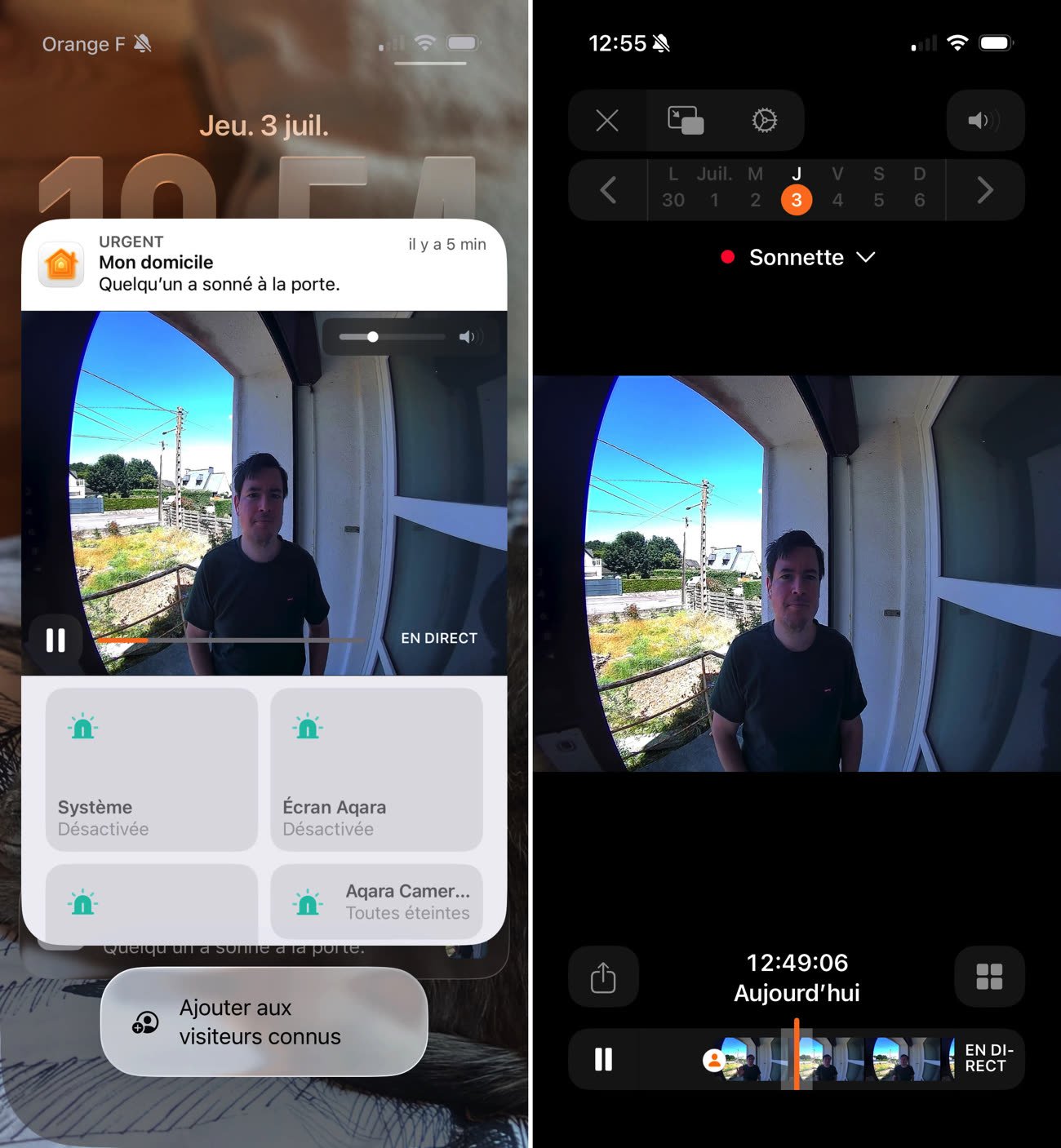Toggle the Écran Aqara tile
Viewport: 1061px width, 1148px height.
pos(376,769)
